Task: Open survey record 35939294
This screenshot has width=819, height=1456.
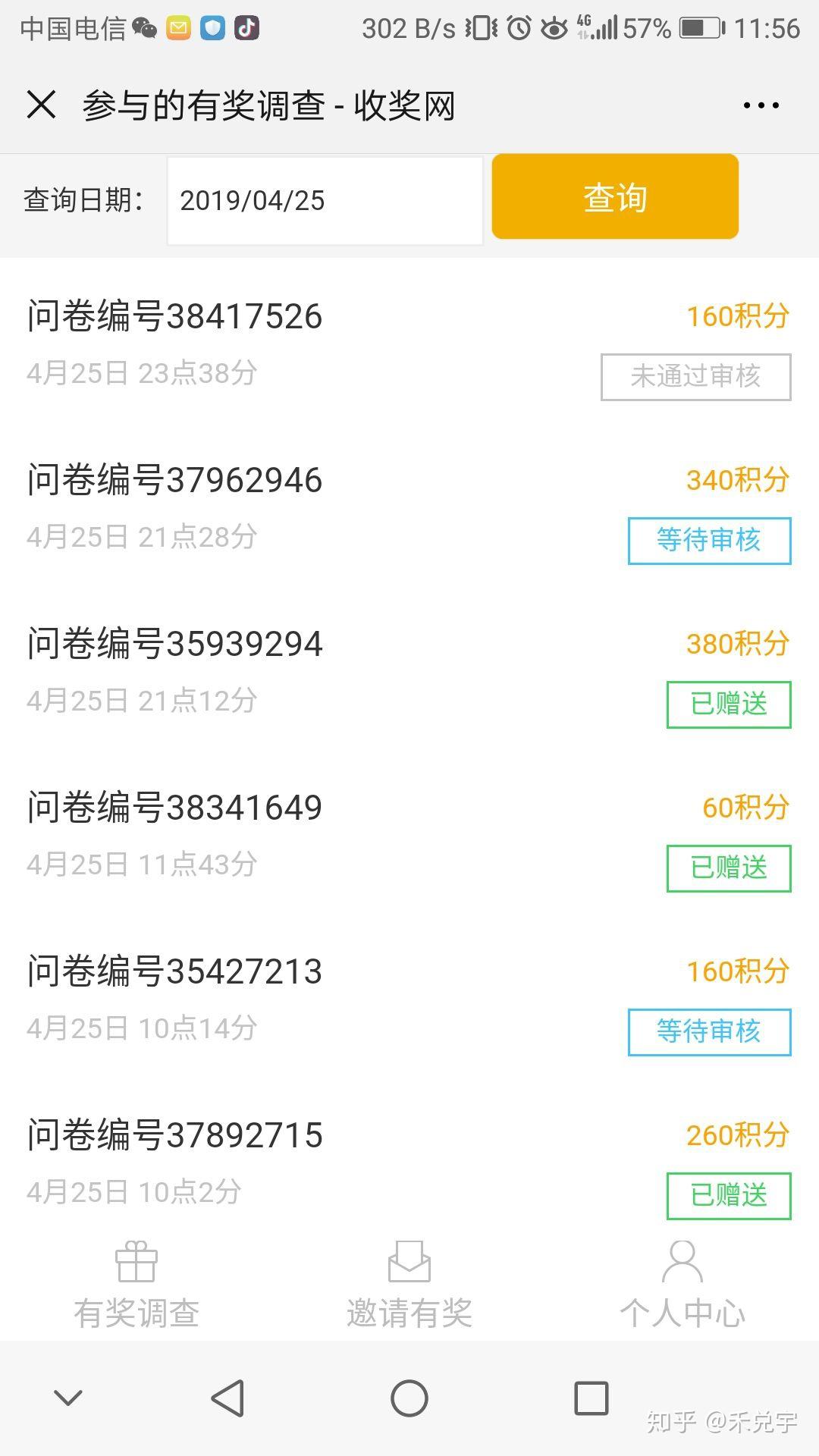Action: tap(175, 645)
